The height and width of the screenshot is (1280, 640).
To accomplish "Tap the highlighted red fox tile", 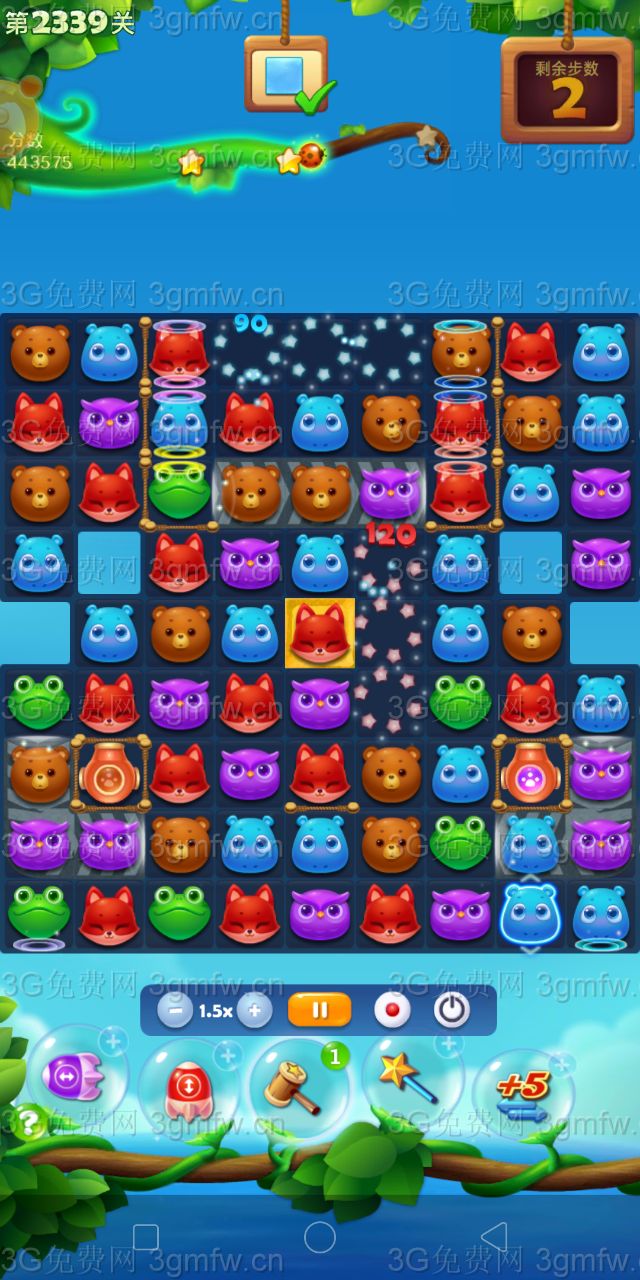I will pyautogui.click(x=320, y=633).
